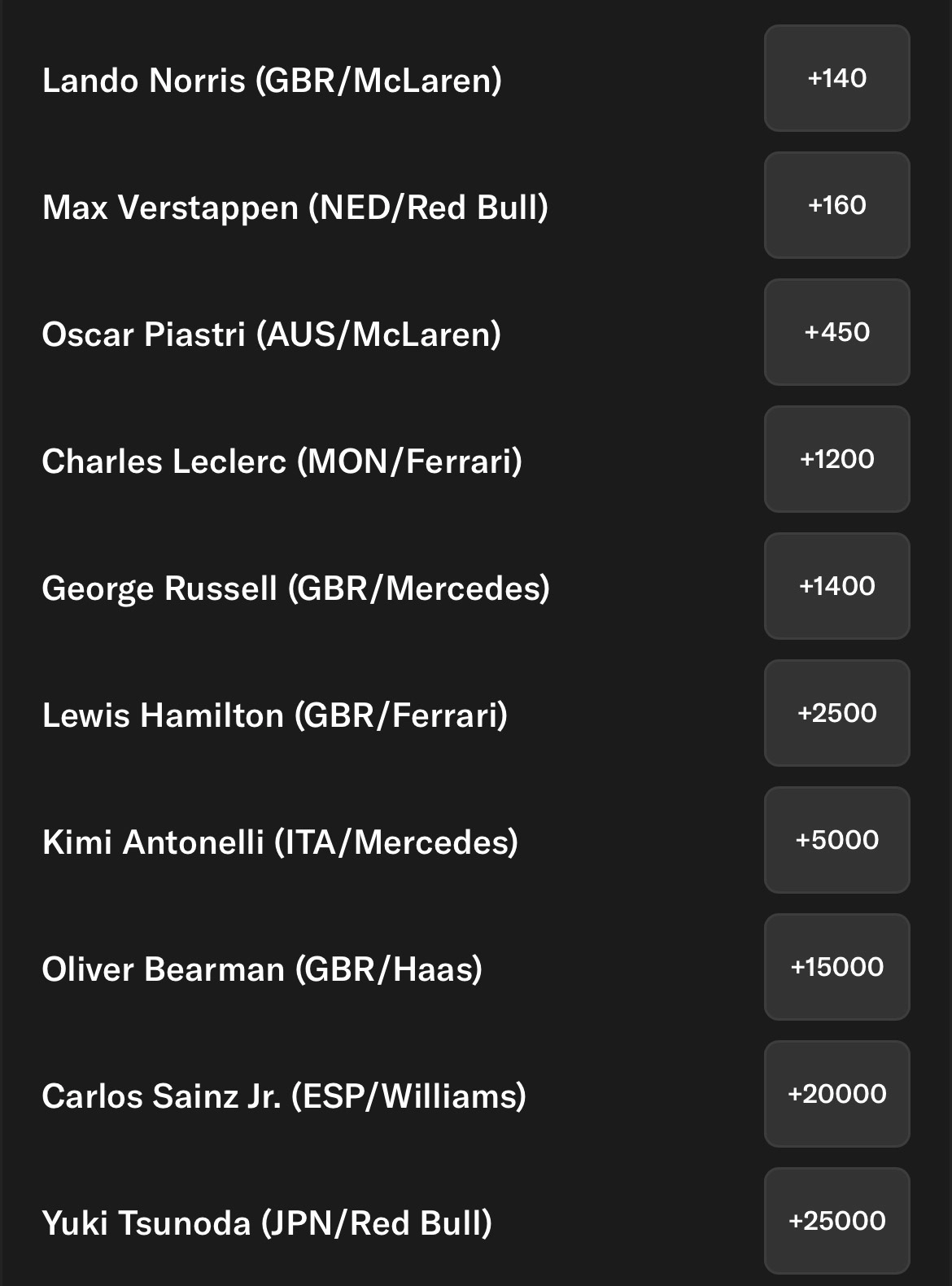Click the +160 odds for Max Verstappen
952x1286 pixels.
tap(836, 205)
